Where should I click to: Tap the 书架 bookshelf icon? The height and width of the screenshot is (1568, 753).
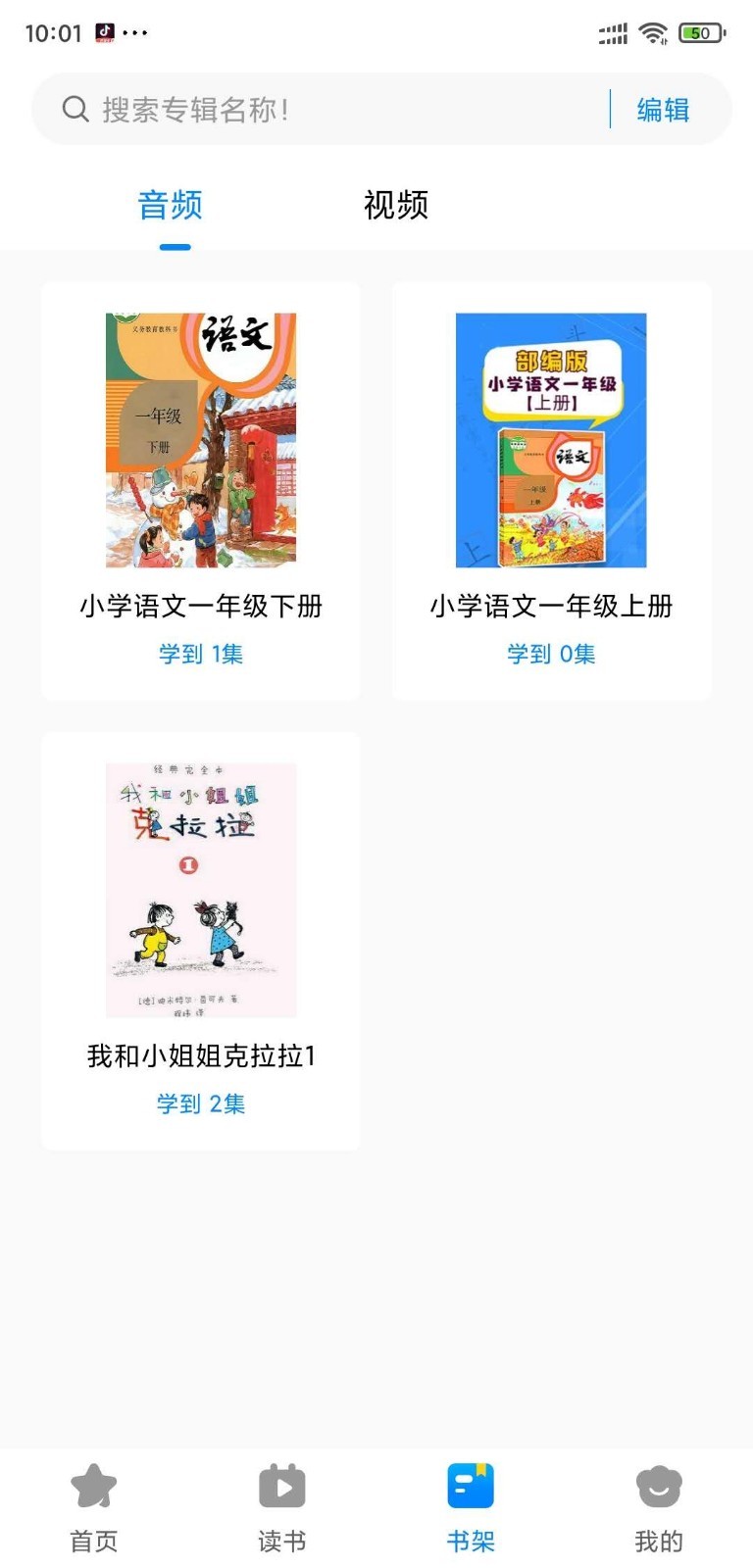[470, 1486]
